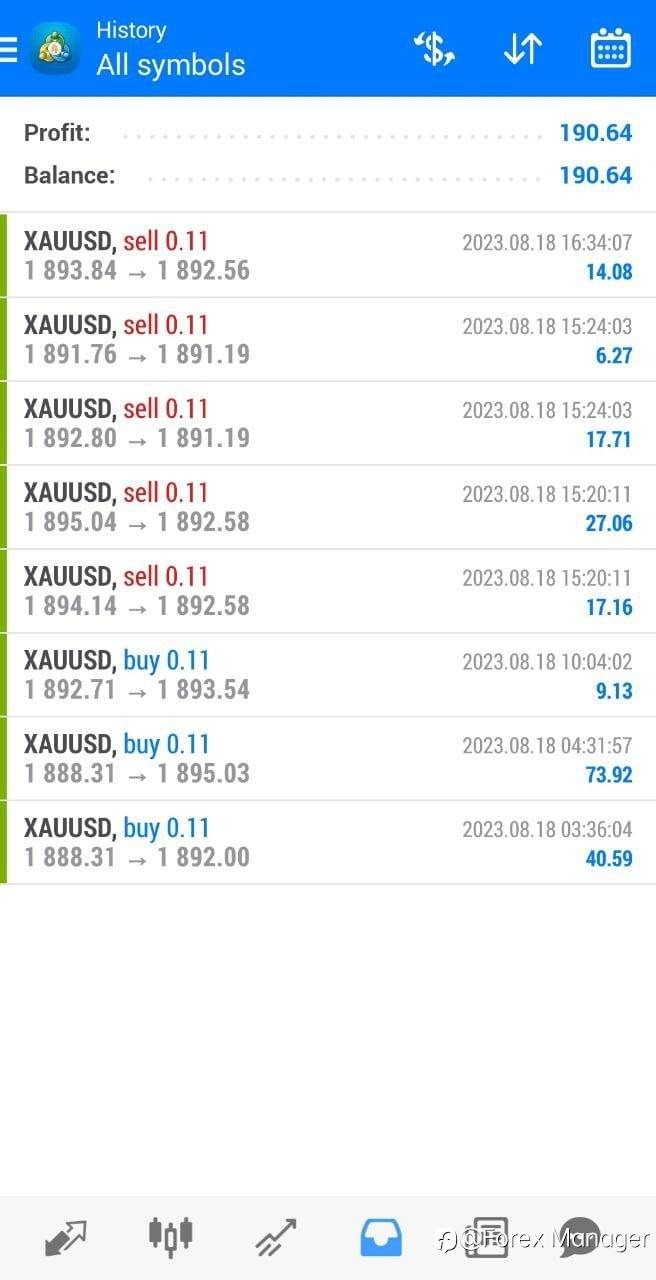Select the History inbox tab

pos(381,1238)
